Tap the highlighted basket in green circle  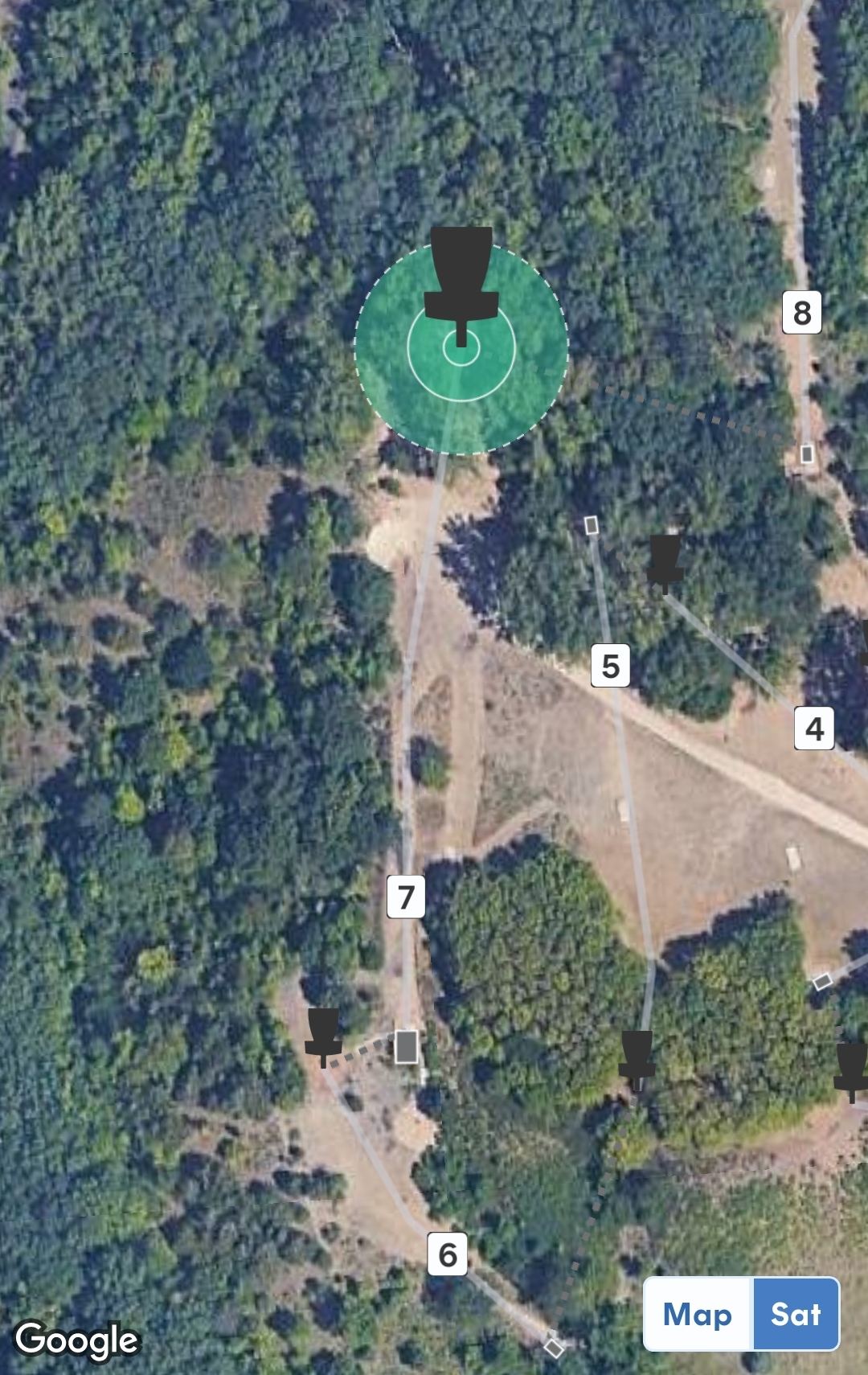pos(461,289)
